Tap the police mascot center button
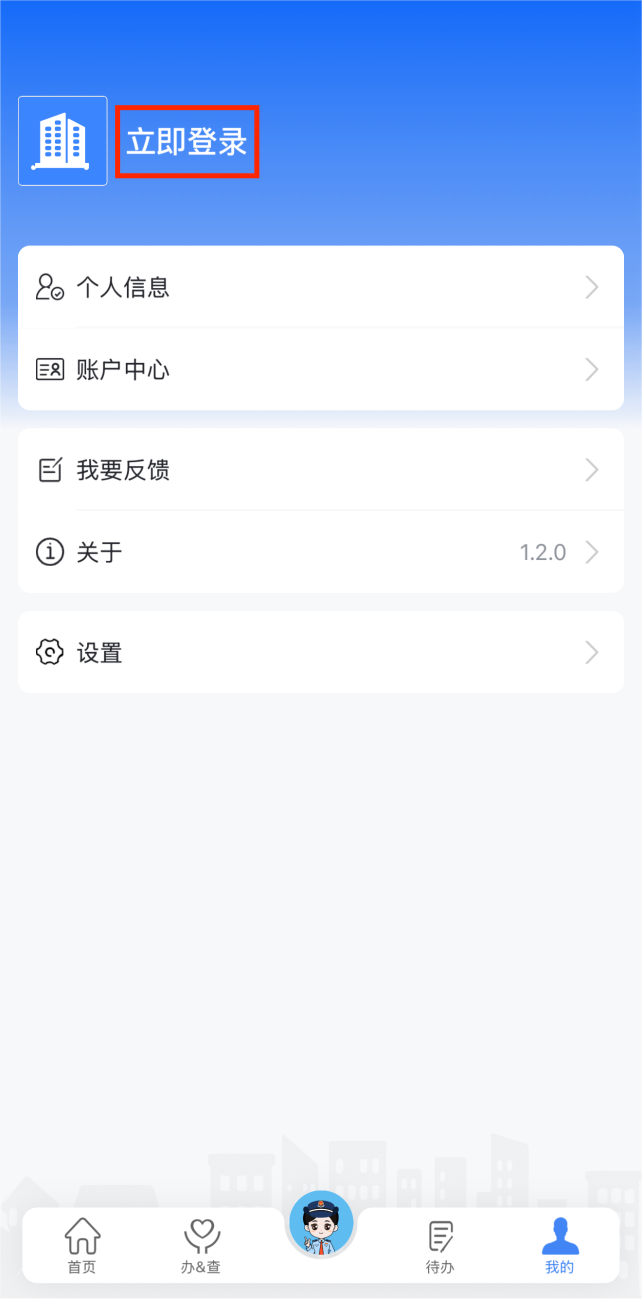642x1299 pixels. click(321, 1224)
